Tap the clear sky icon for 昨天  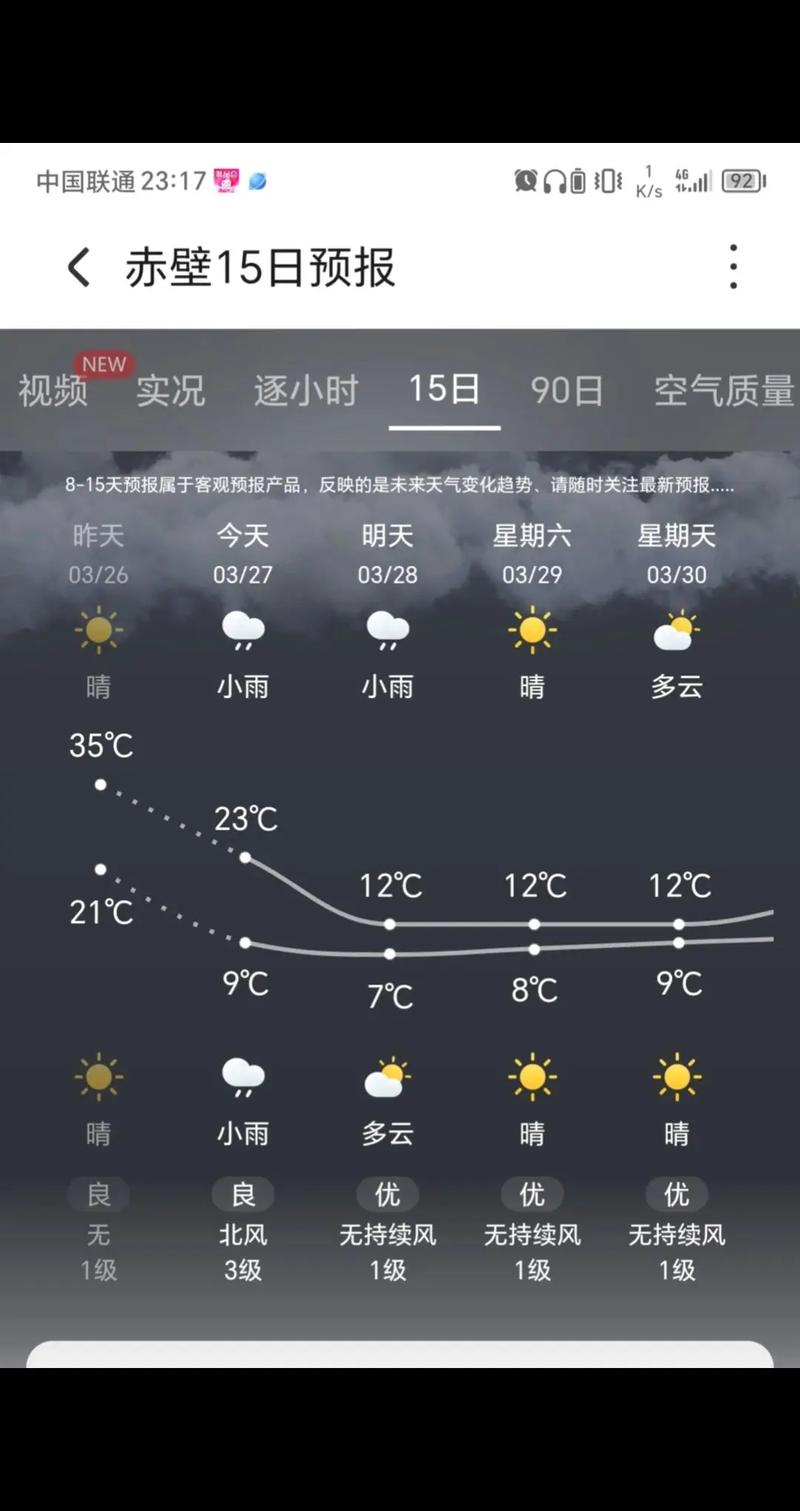click(97, 630)
